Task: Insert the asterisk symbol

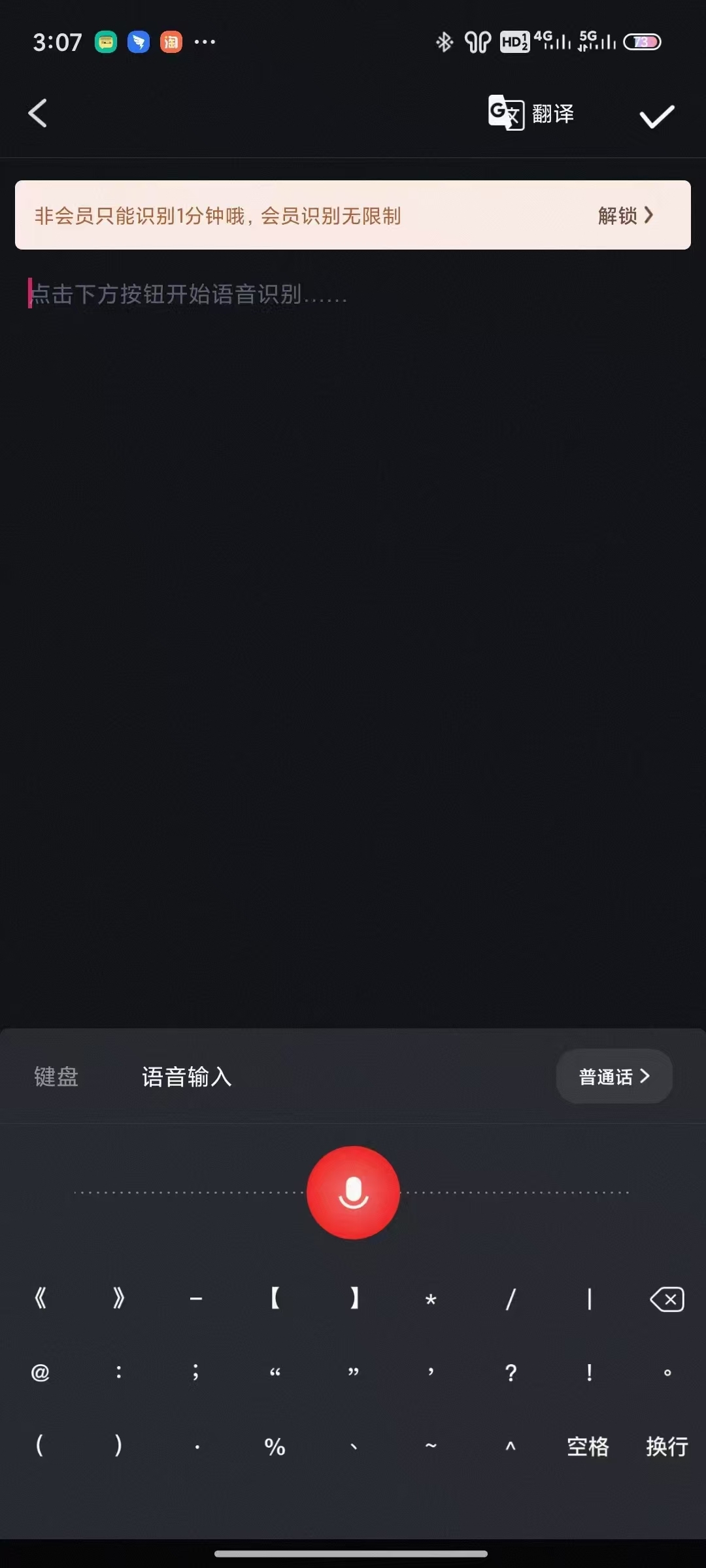Action: pyautogui.click(x=431, y=1300)
